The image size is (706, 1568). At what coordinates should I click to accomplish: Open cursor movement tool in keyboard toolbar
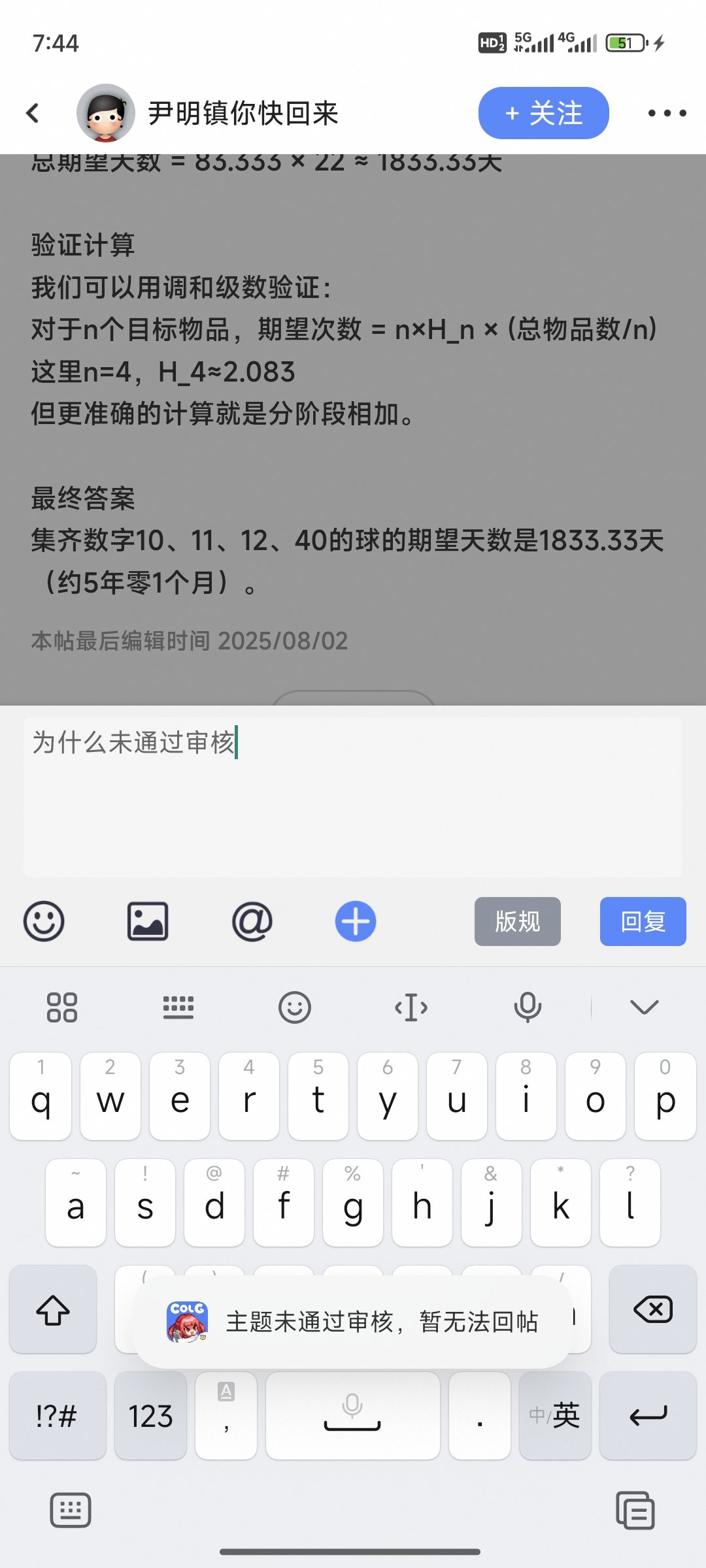411,1007
